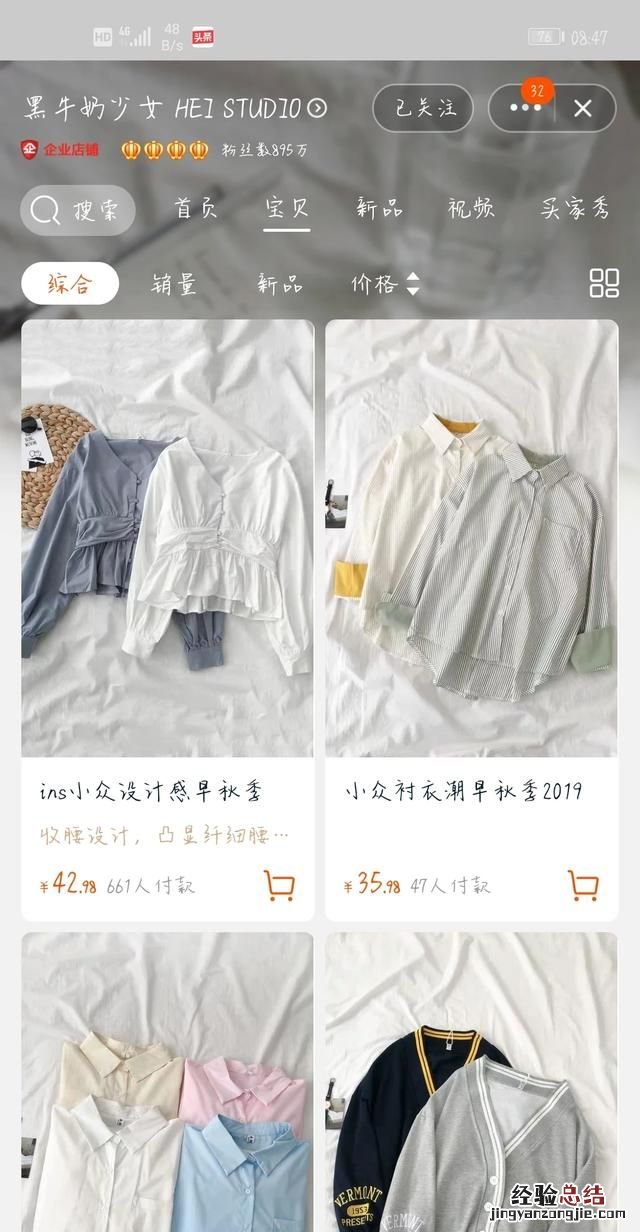Switch to the 买家秀 tab

click(x=575, y=208)
